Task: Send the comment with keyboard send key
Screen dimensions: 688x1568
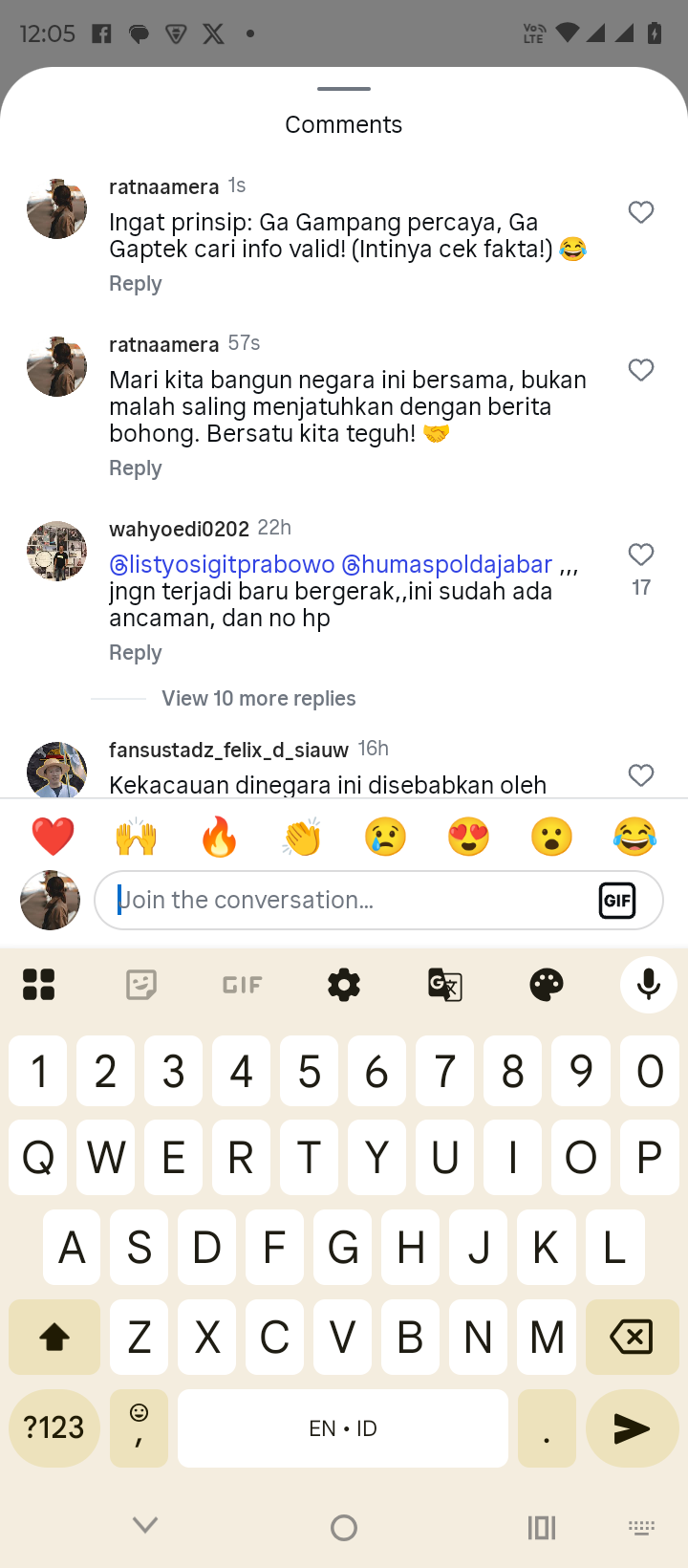Action: tap(631, 1428)
